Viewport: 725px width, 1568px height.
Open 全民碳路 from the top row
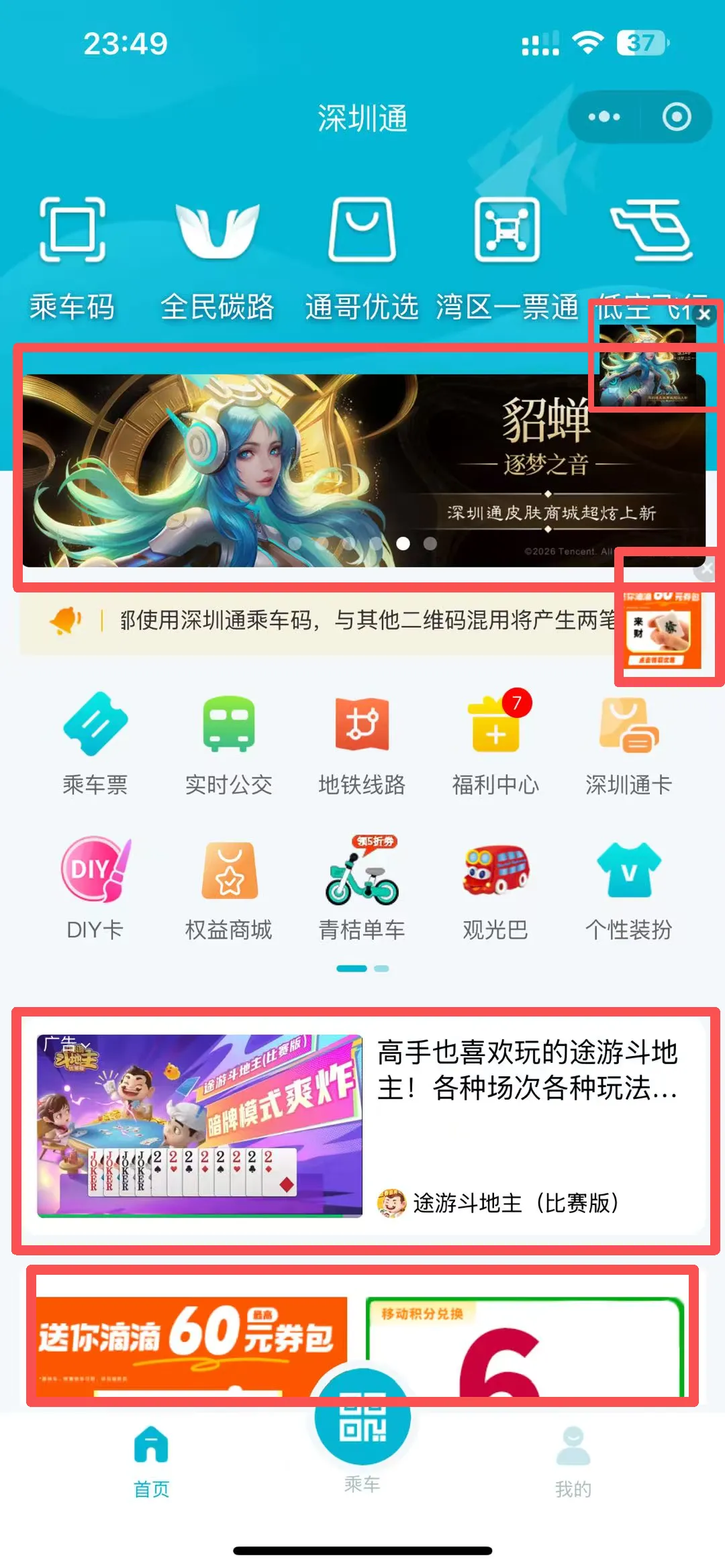[217, 255]
